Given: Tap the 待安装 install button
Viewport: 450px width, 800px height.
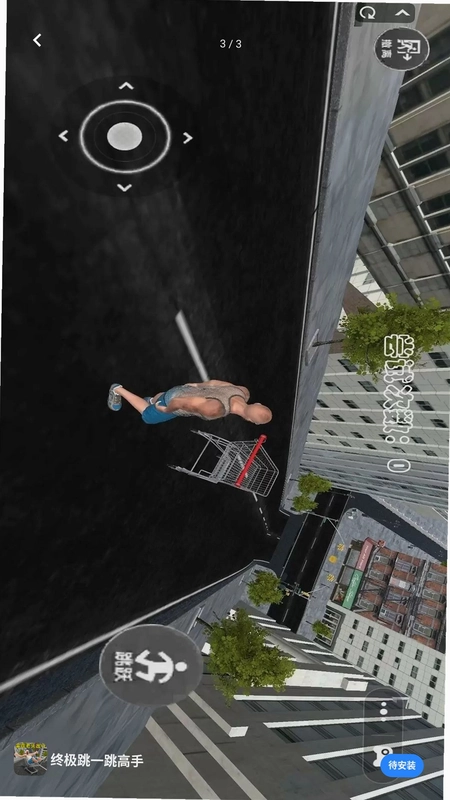Looking at the screenshot, I should 402,765.
